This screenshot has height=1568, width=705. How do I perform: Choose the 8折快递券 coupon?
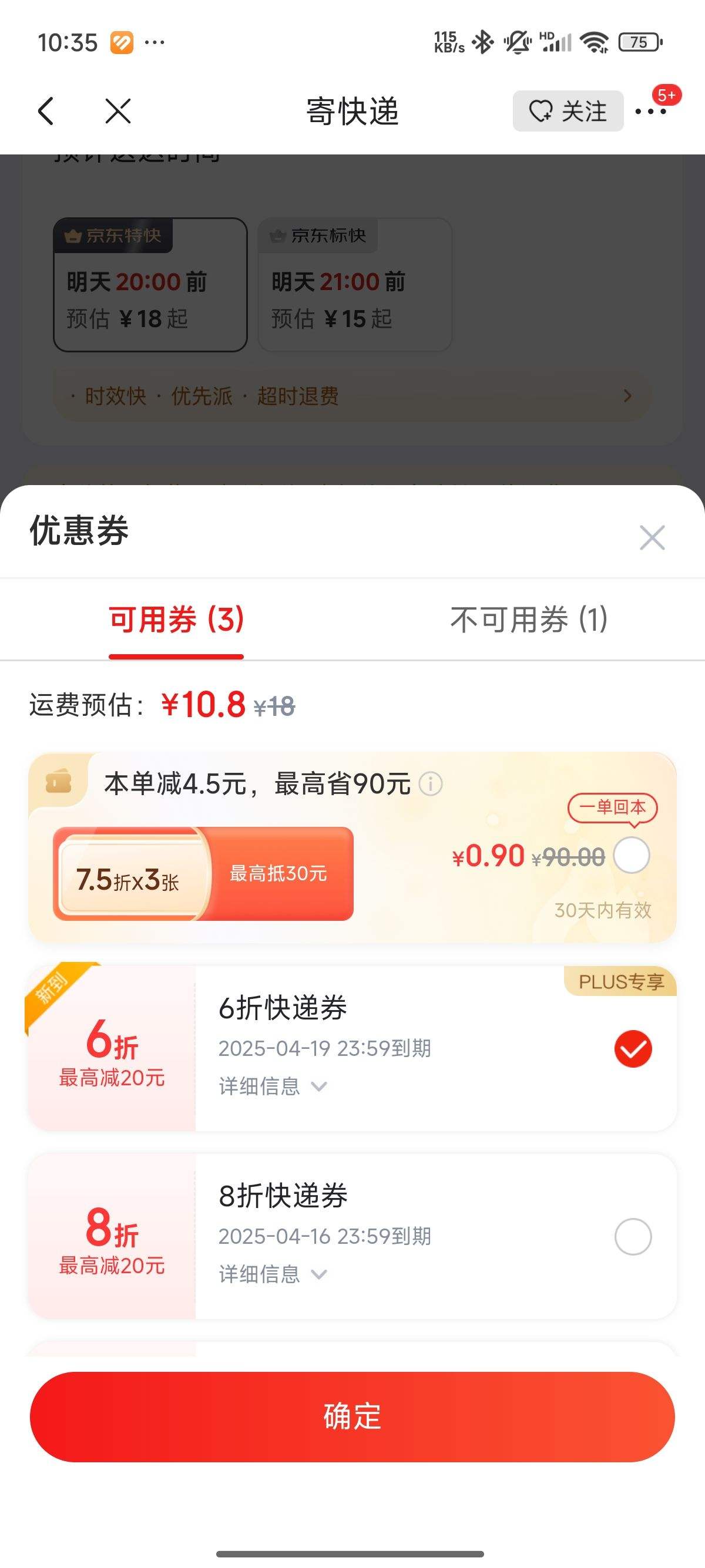(x=633, y=1237)
